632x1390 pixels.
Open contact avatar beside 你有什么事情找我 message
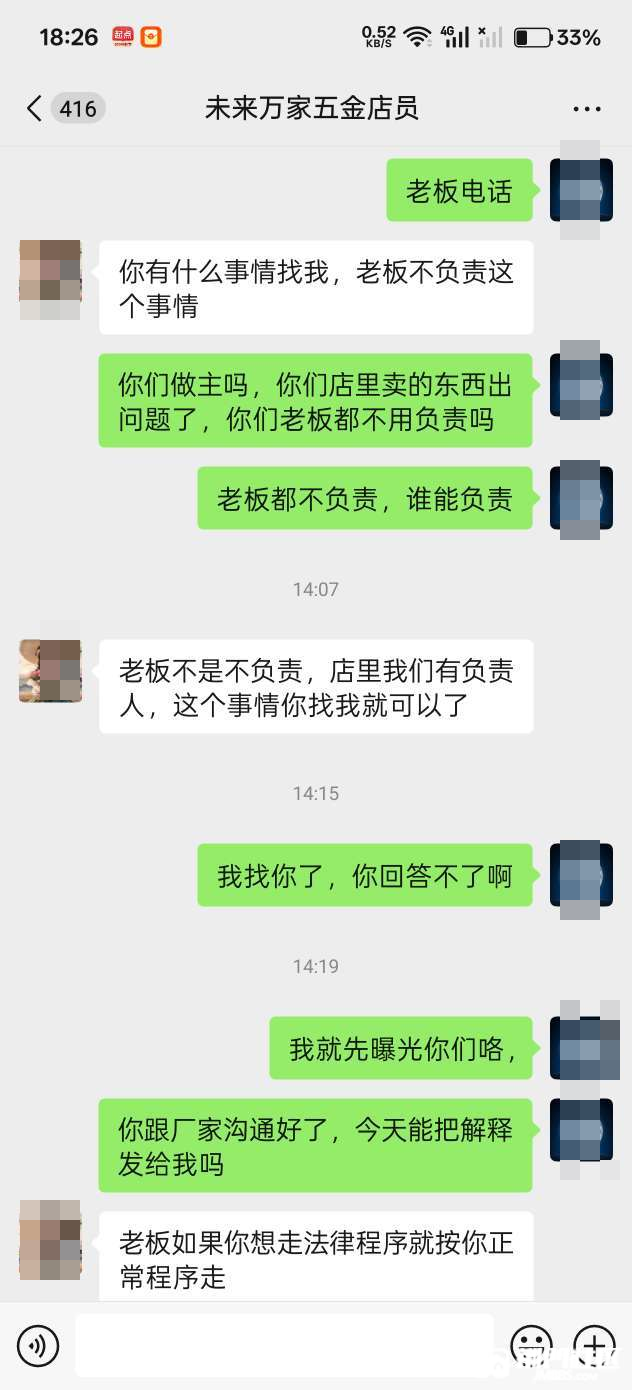[x=50, y=279]
